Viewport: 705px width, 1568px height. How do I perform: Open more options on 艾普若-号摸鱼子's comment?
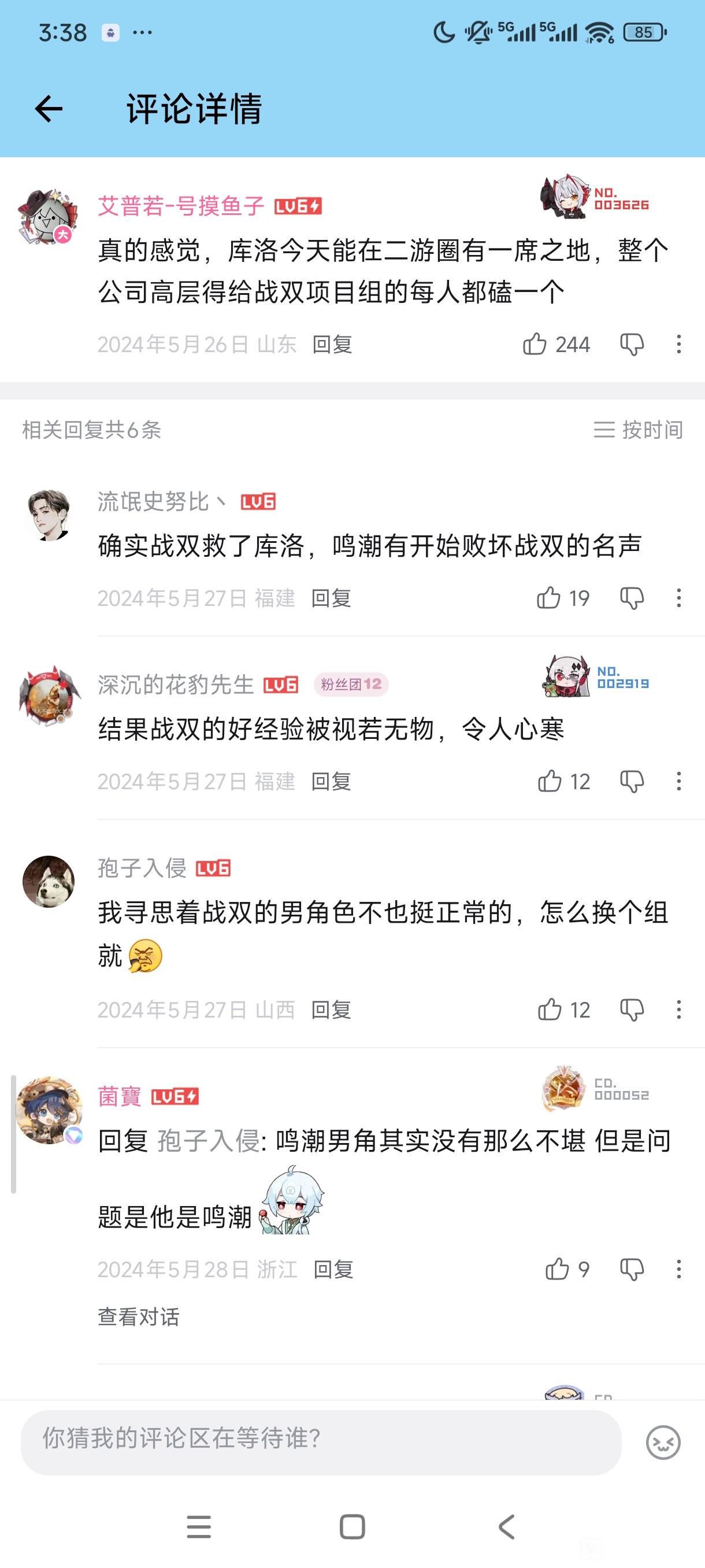(679, 345)
